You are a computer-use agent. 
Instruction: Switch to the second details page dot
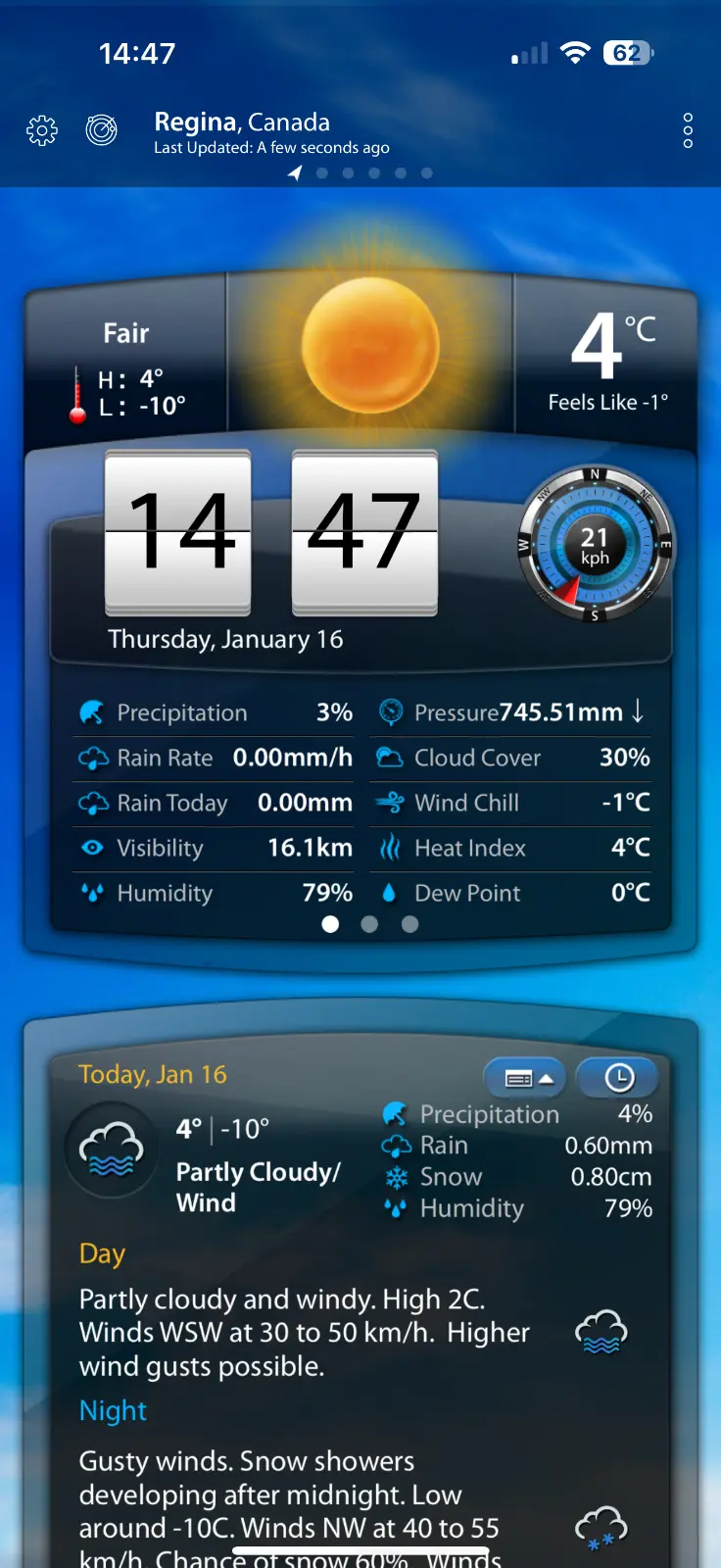coord(369,924)
